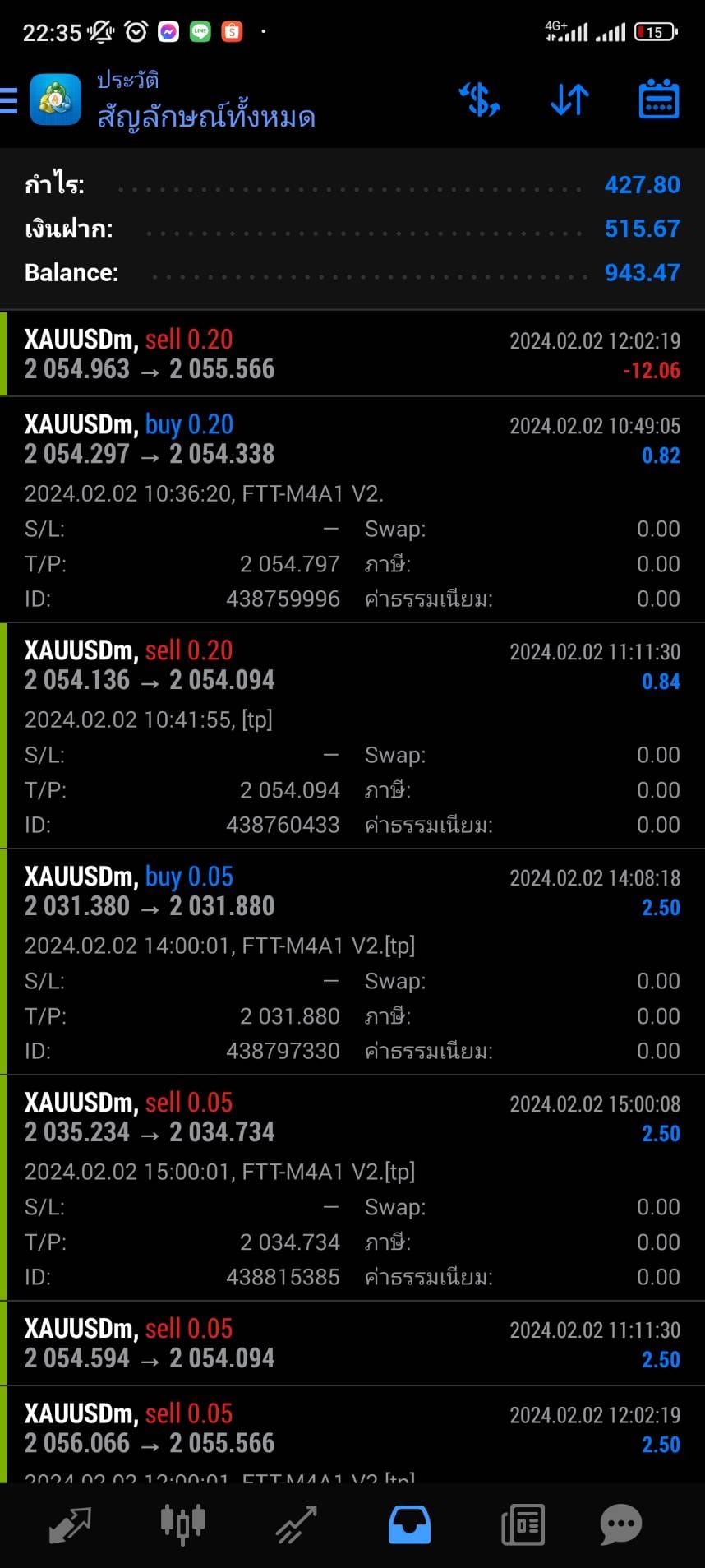Switch to the Trade tab
Screen dimensions: 705x1568
click(x=296, y=1525)
